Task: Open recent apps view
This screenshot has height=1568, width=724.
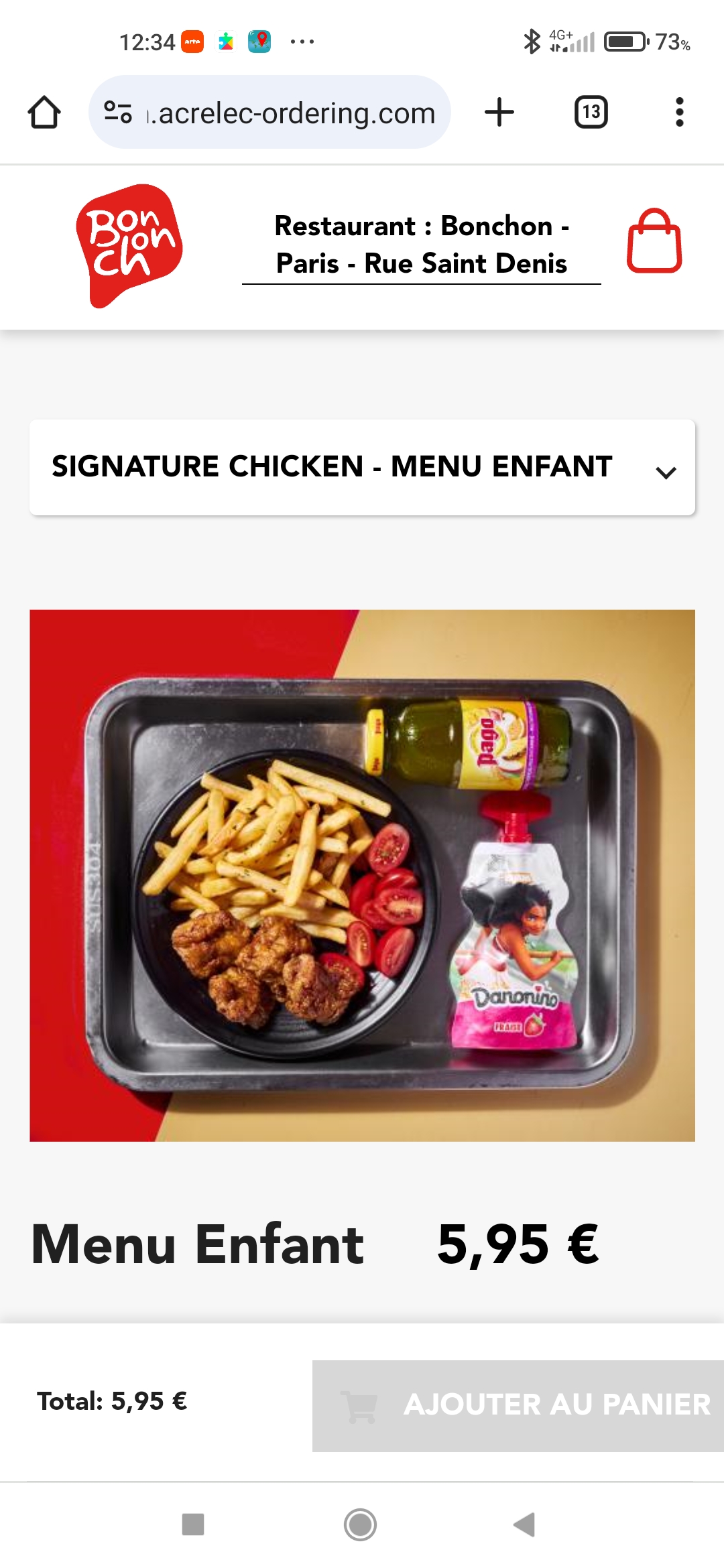Action: (x=193, y=1524)
